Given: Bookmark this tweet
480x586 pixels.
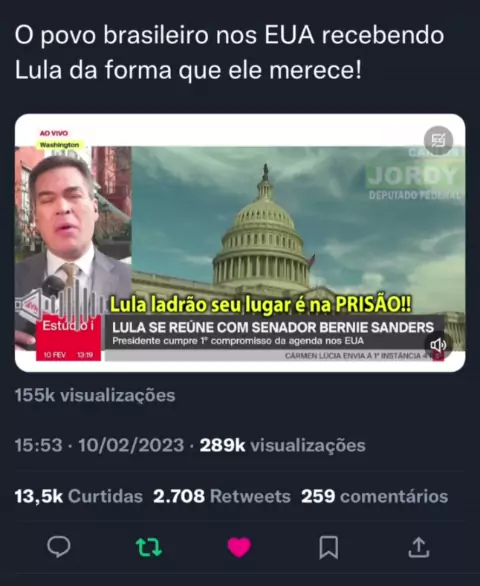Looking at the screenshot, I should tap(329, 548).
